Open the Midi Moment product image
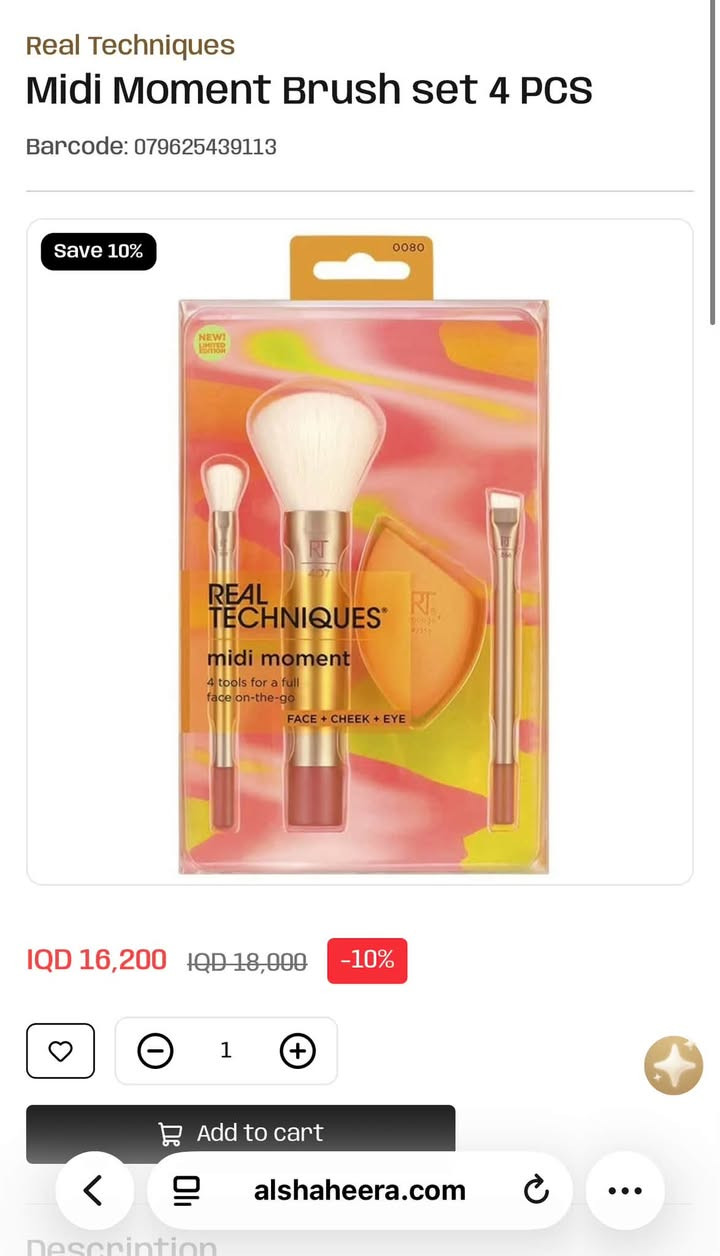Screen dimensions: 720x1256 (x=360, y=552)
